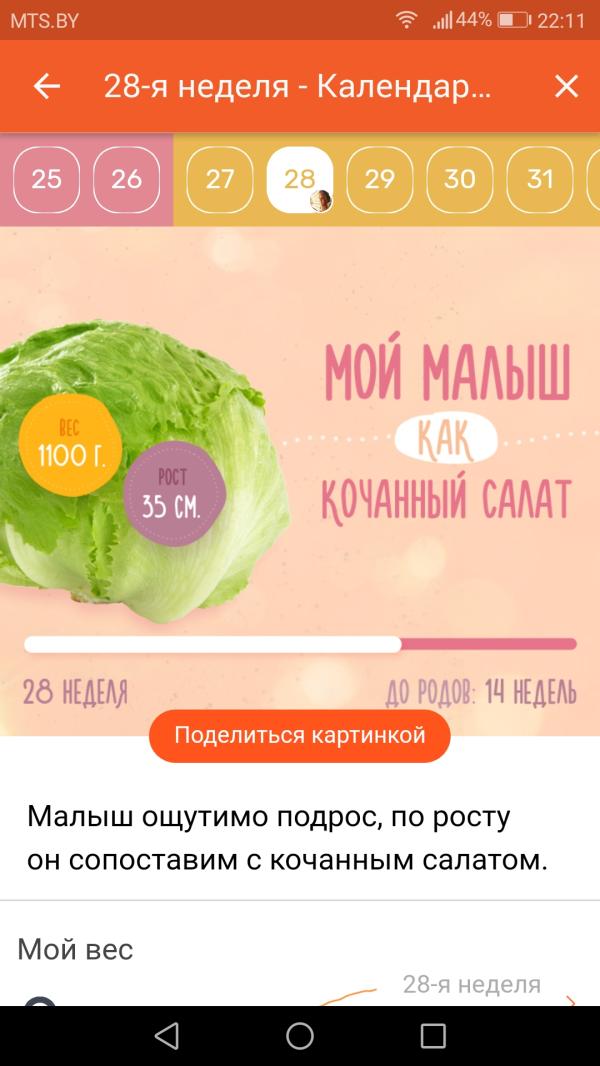
Task: Switch to week 27
Action: coord(219,179)
